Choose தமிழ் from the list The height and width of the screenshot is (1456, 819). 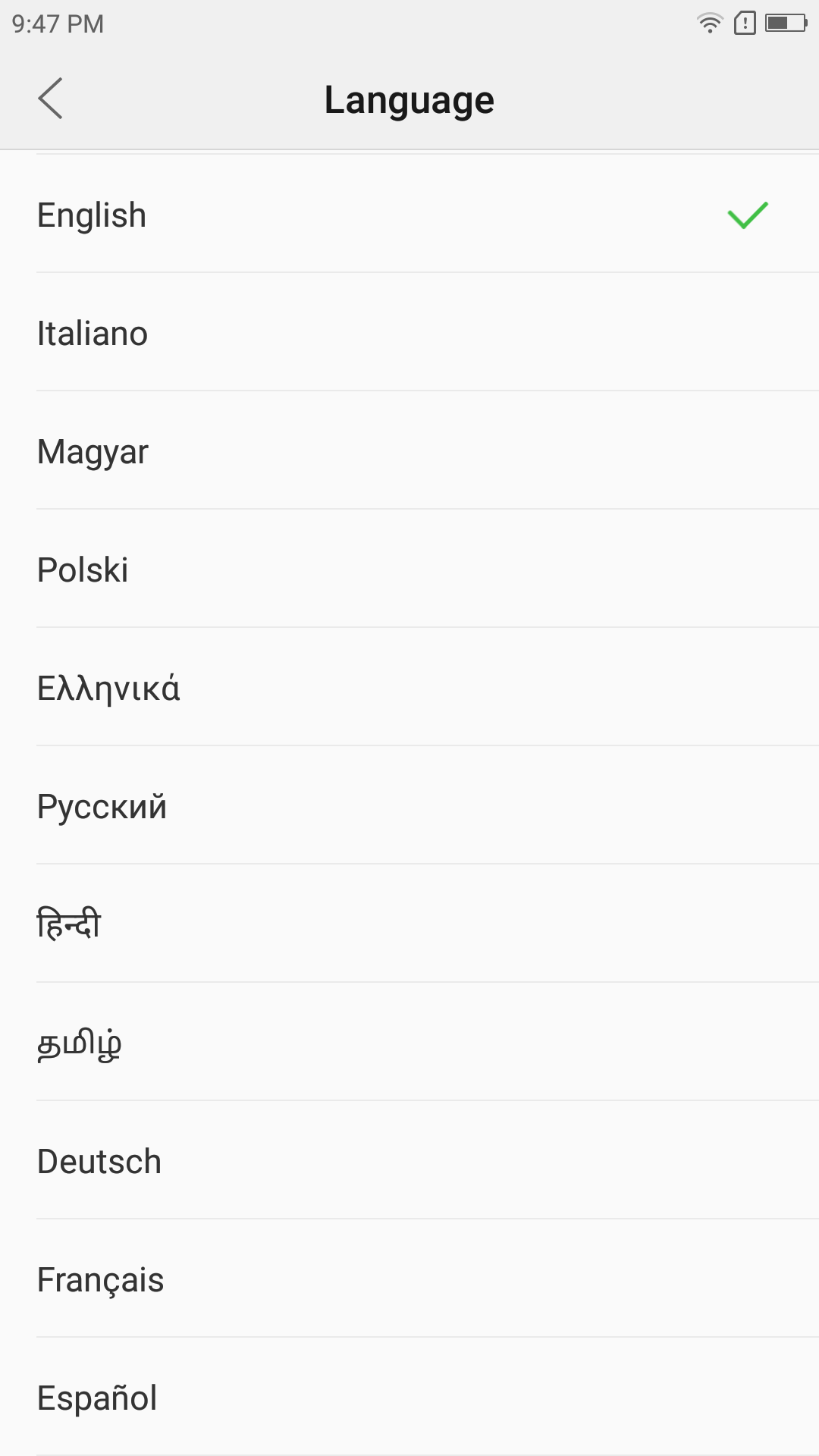409,1042
